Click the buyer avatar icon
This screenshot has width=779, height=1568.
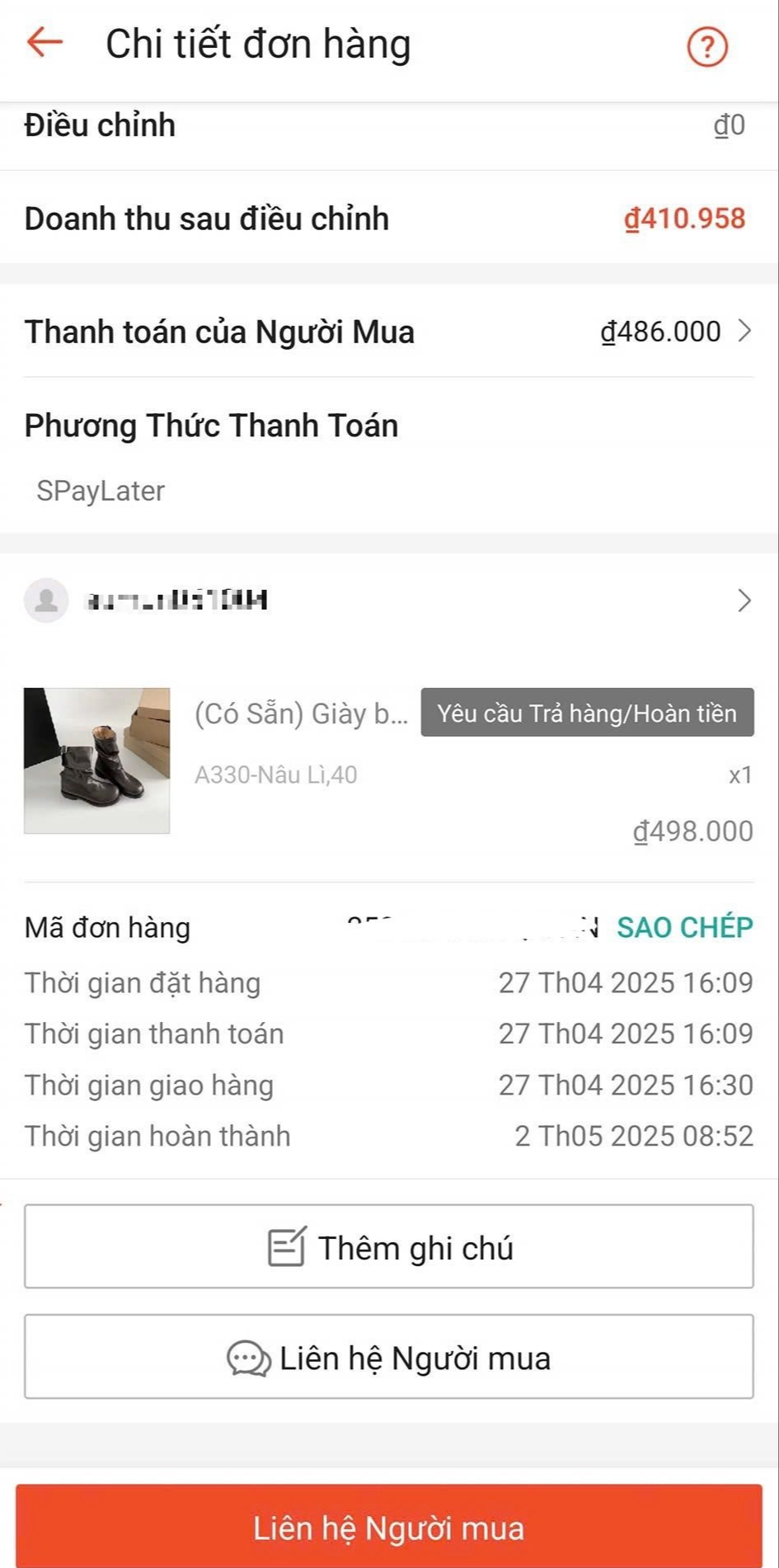click(x=47, y=600)
